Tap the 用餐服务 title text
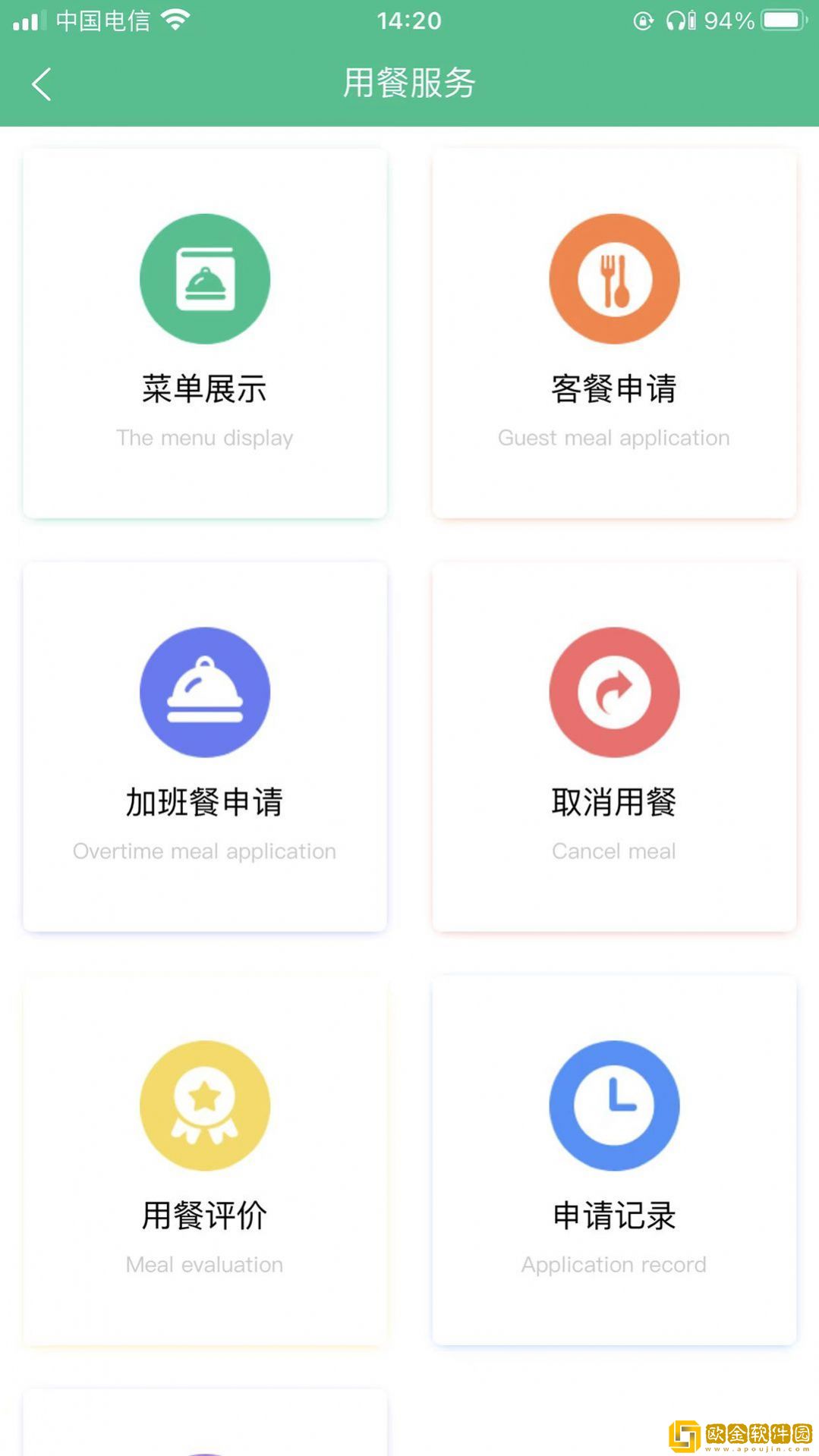Image resolution: width=819 pixels, height=1456 pixels. 409,85
